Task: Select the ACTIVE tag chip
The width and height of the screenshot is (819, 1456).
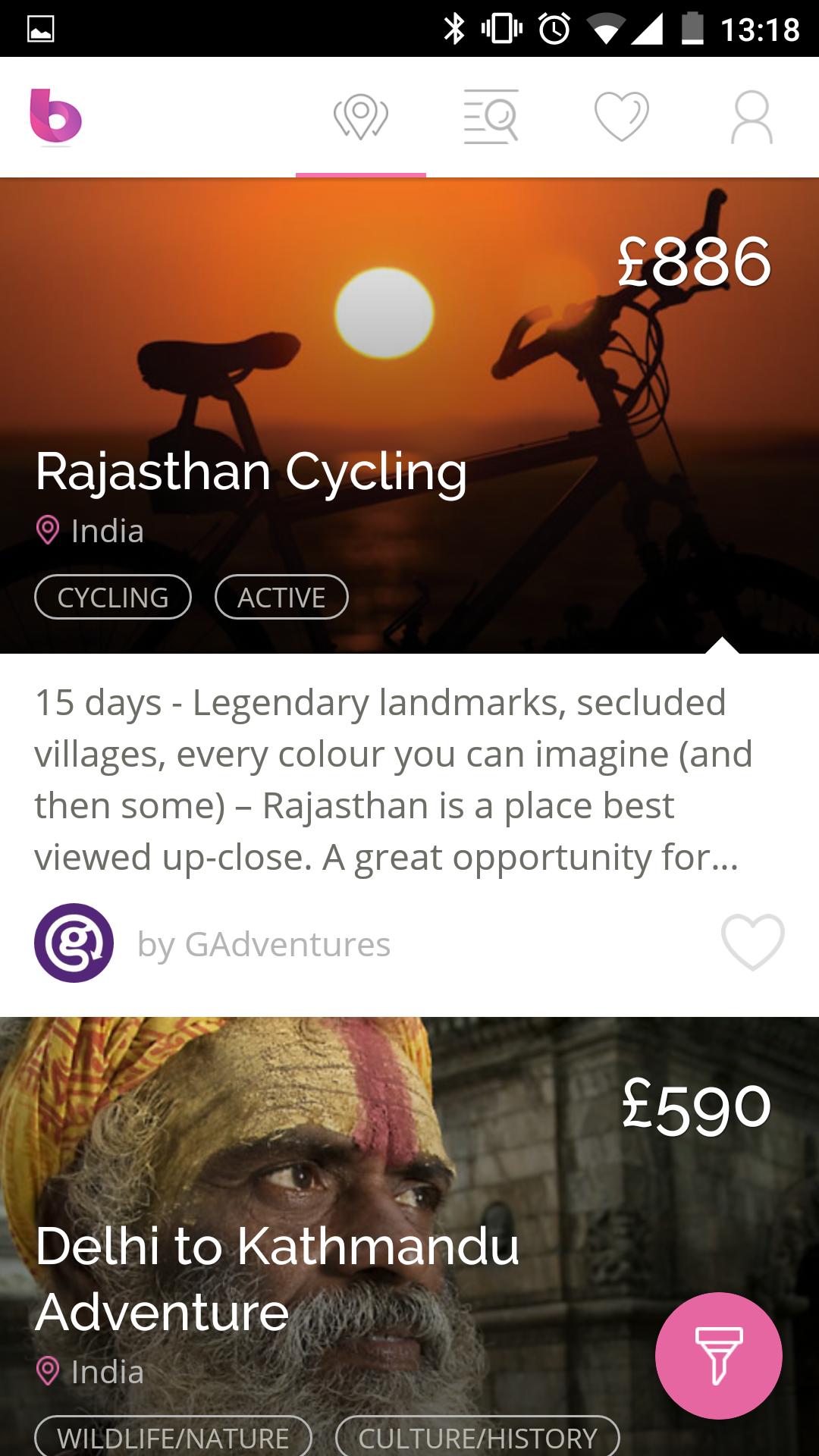Action: (x=281, y=598)
